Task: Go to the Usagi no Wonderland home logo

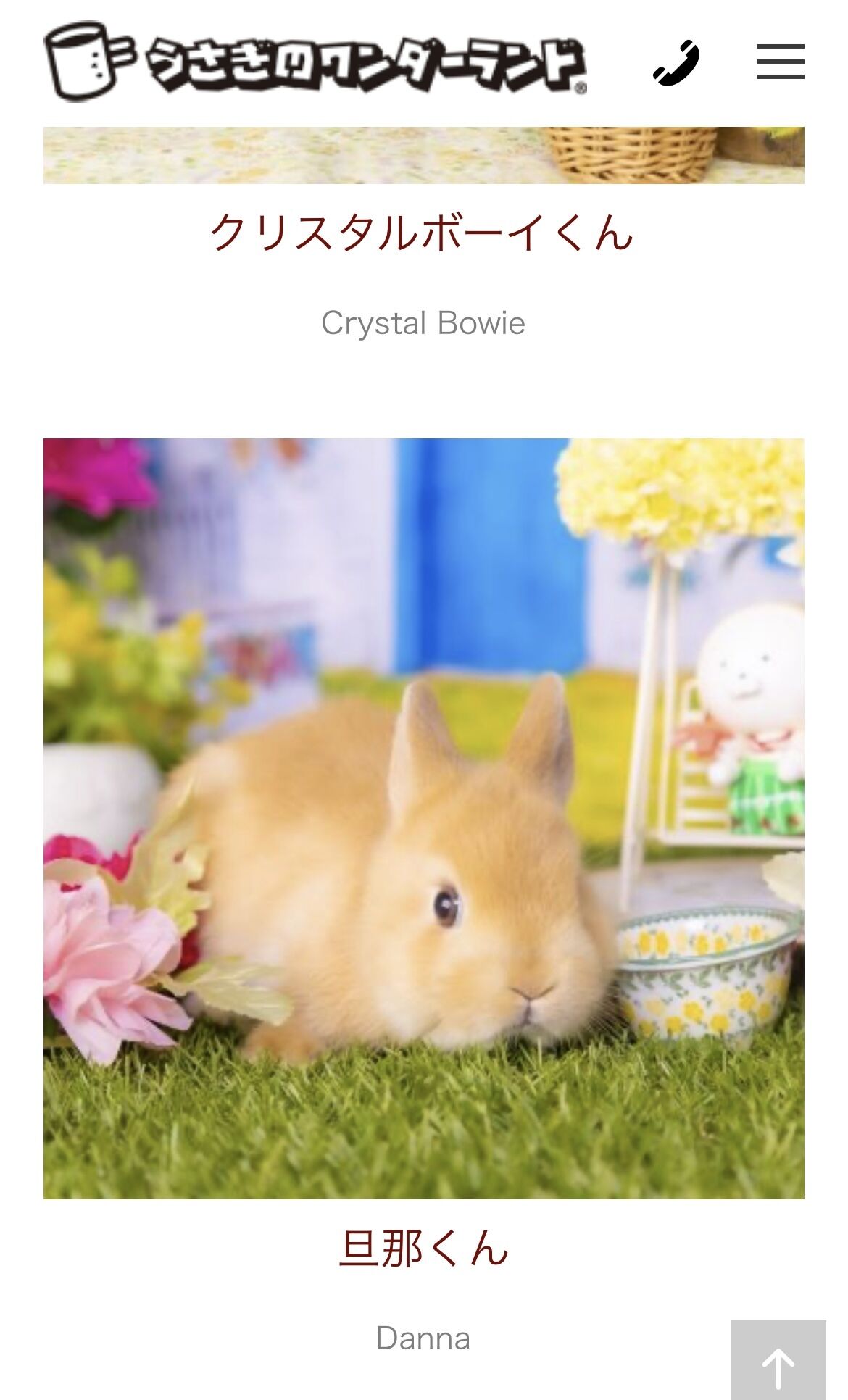Action: (315, 62)
